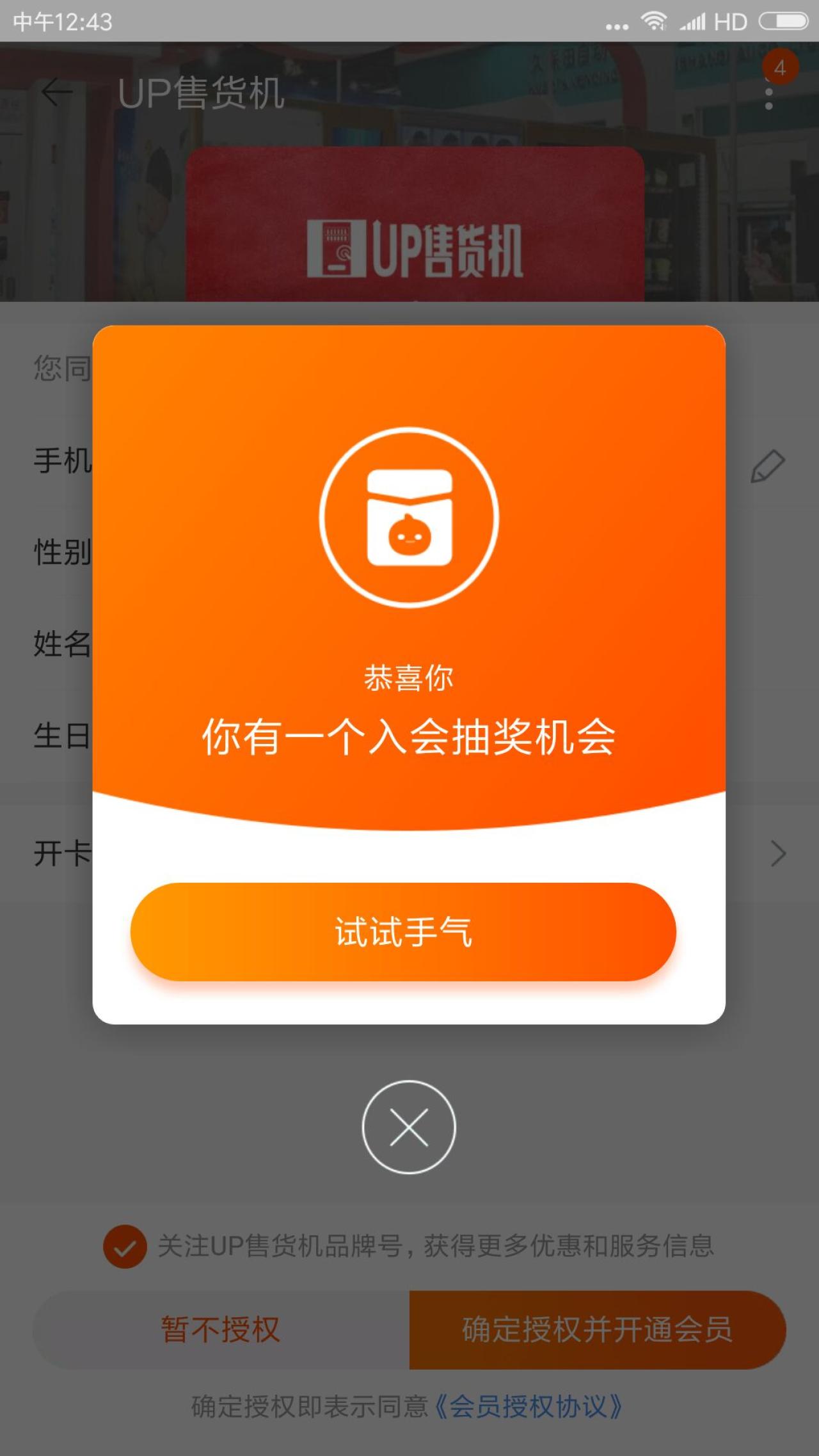
Task: Open the 会员授权协议 agreement link
Action: [528, 1406]
